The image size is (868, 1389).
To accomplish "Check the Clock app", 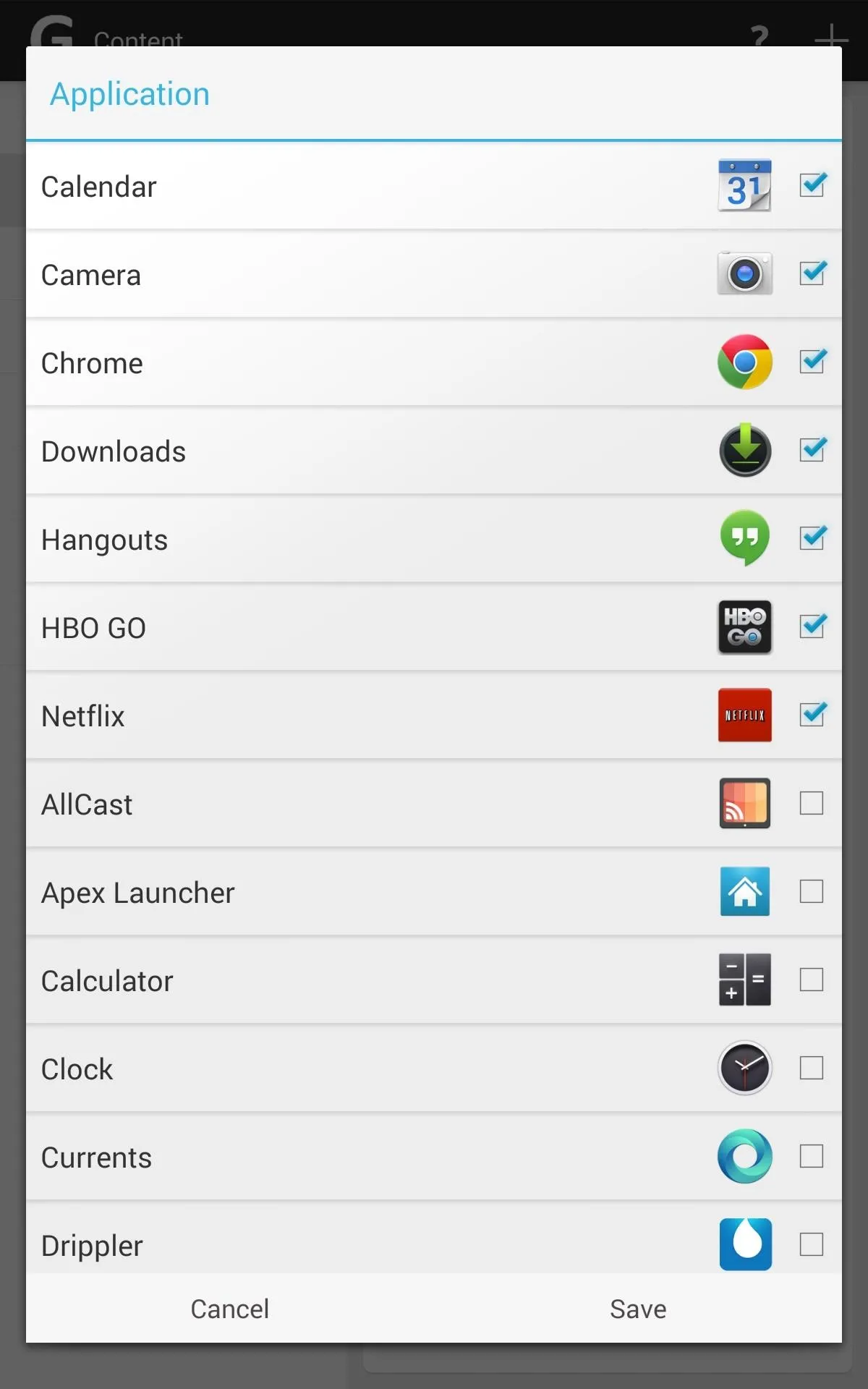I will coord(812,1068).
